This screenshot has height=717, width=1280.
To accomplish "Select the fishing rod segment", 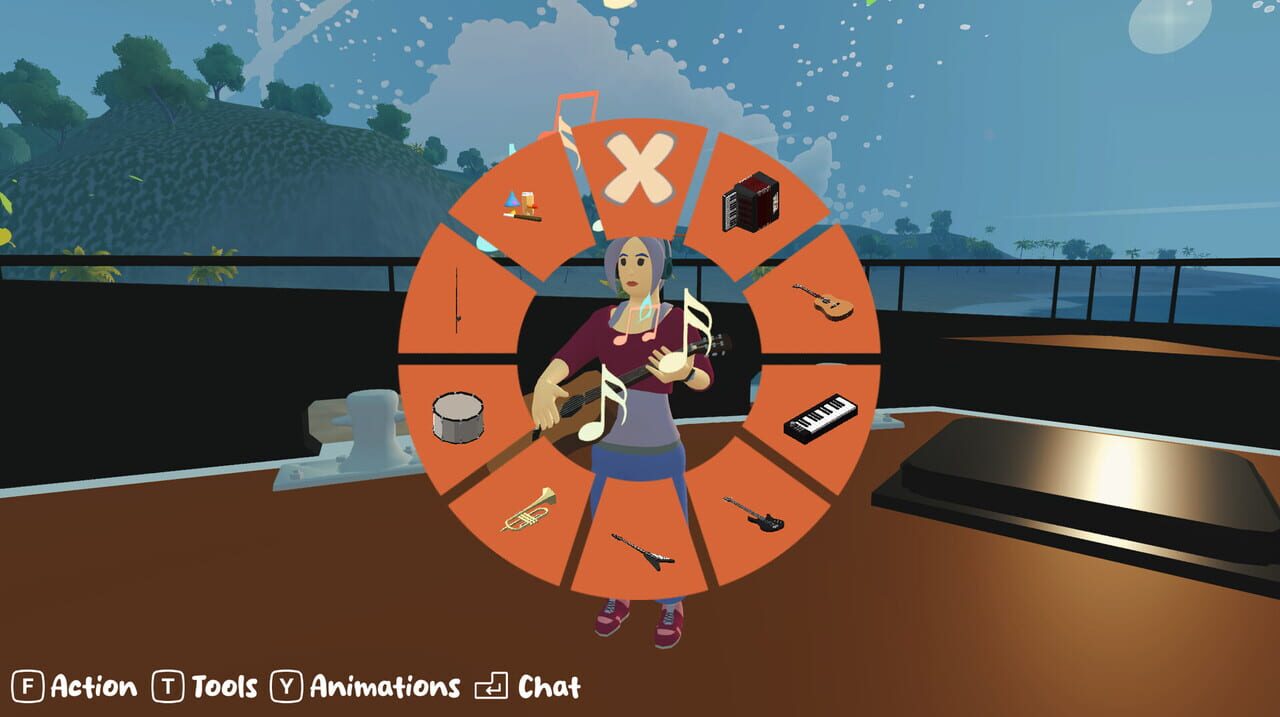I will 458,300.
